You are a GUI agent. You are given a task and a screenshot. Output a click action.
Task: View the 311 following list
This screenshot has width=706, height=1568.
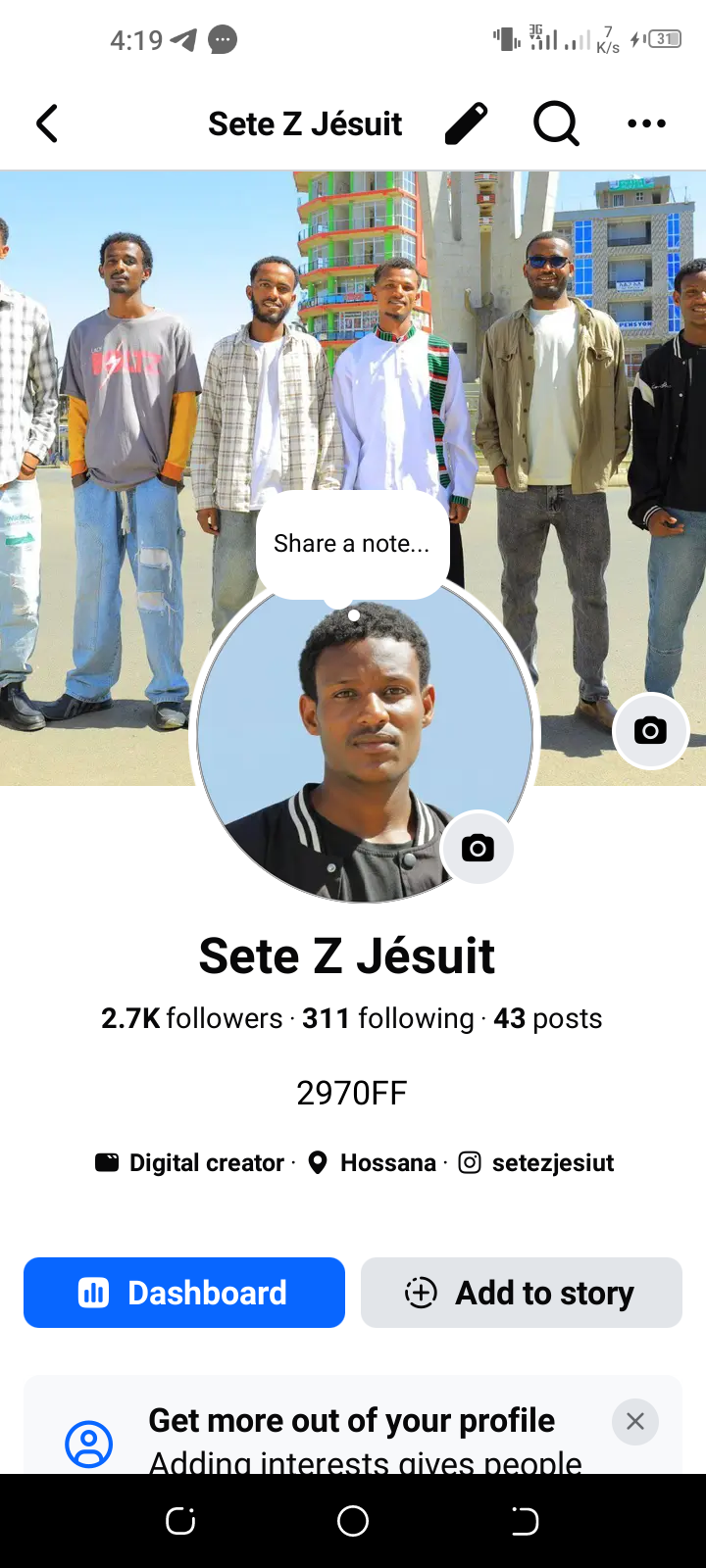click(x=388, y=1018)
